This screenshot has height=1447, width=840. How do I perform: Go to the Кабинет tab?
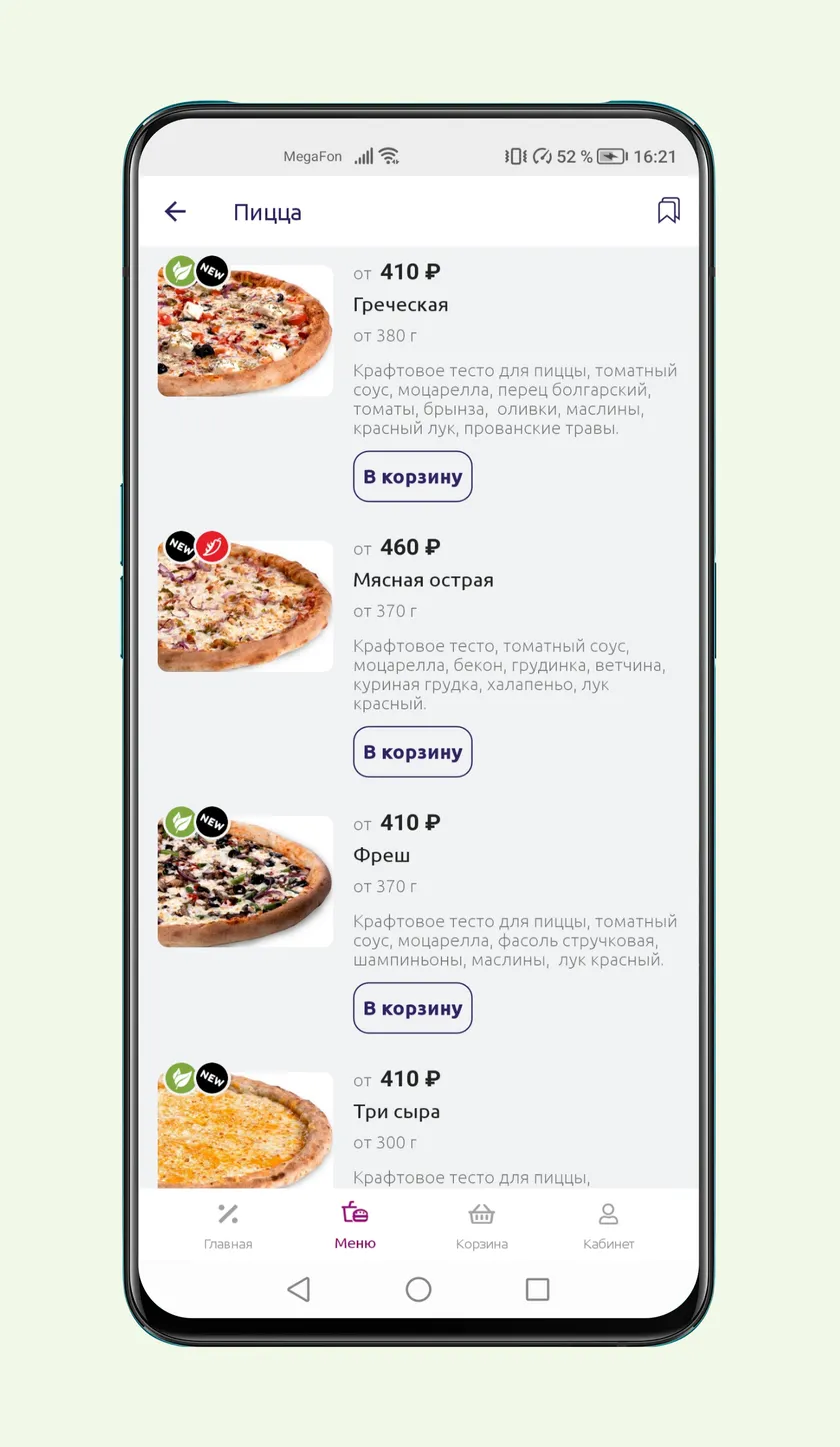pyautogui.click(x=608, y=1227)
